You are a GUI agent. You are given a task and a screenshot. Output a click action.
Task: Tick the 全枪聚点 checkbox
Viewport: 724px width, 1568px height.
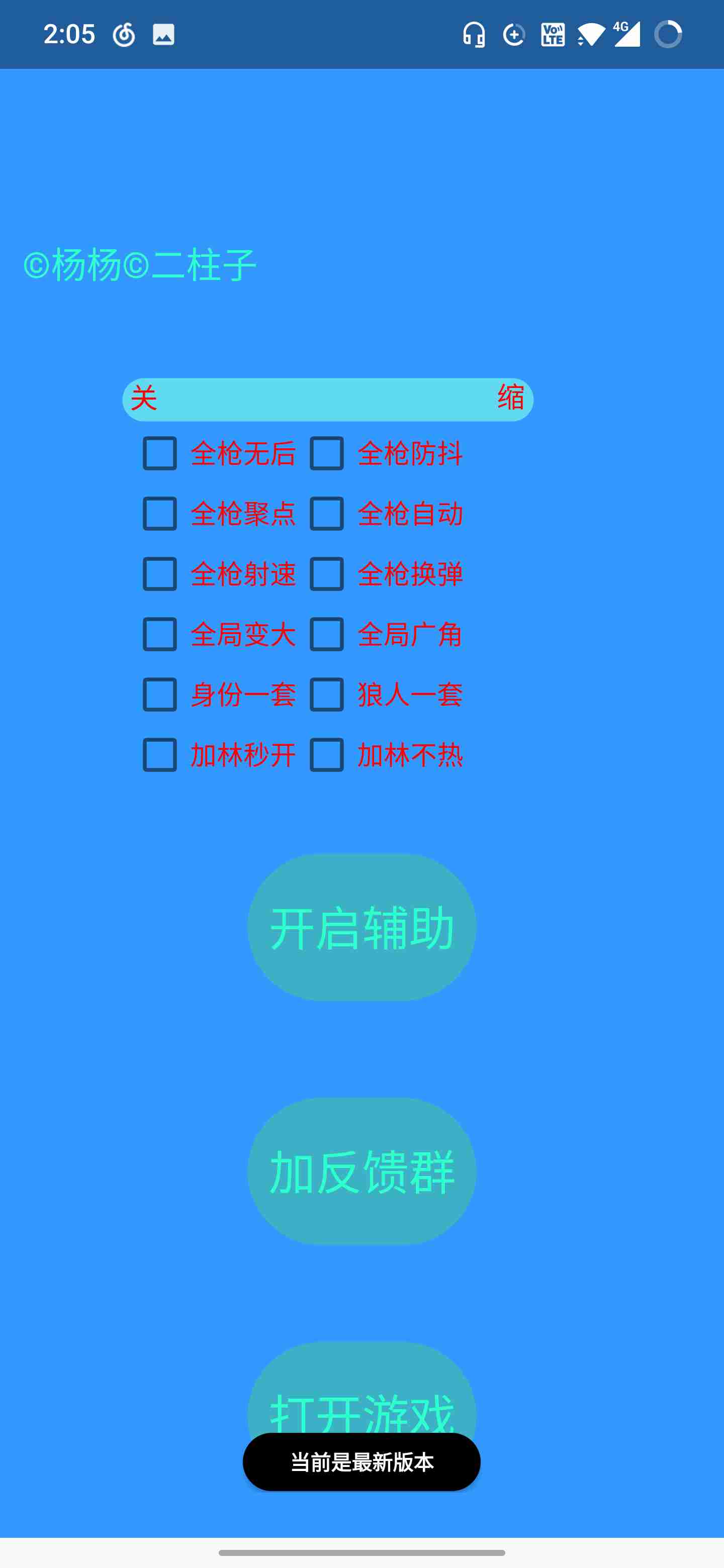coord(160,514)
